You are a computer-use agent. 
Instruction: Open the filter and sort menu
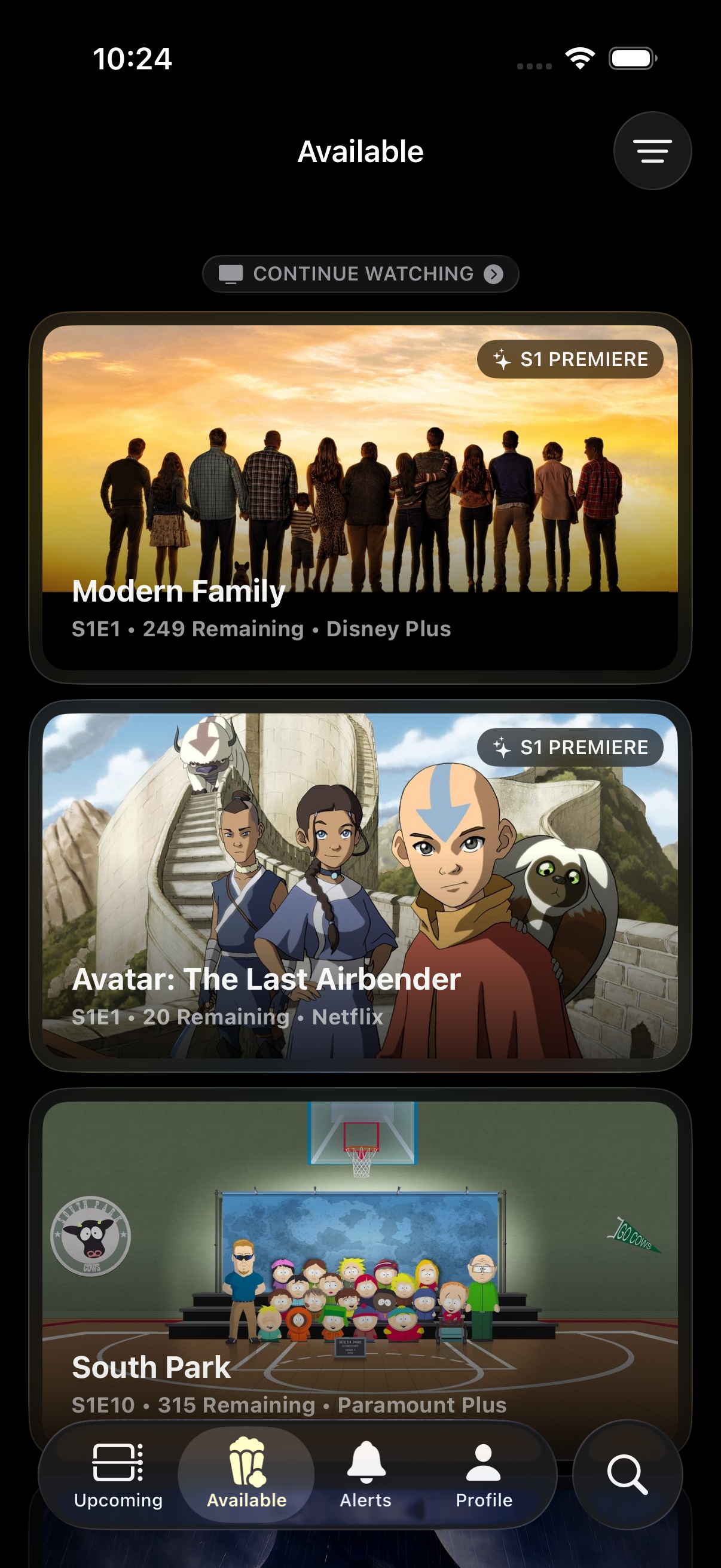pyautogui.click(x=652, y=151)
